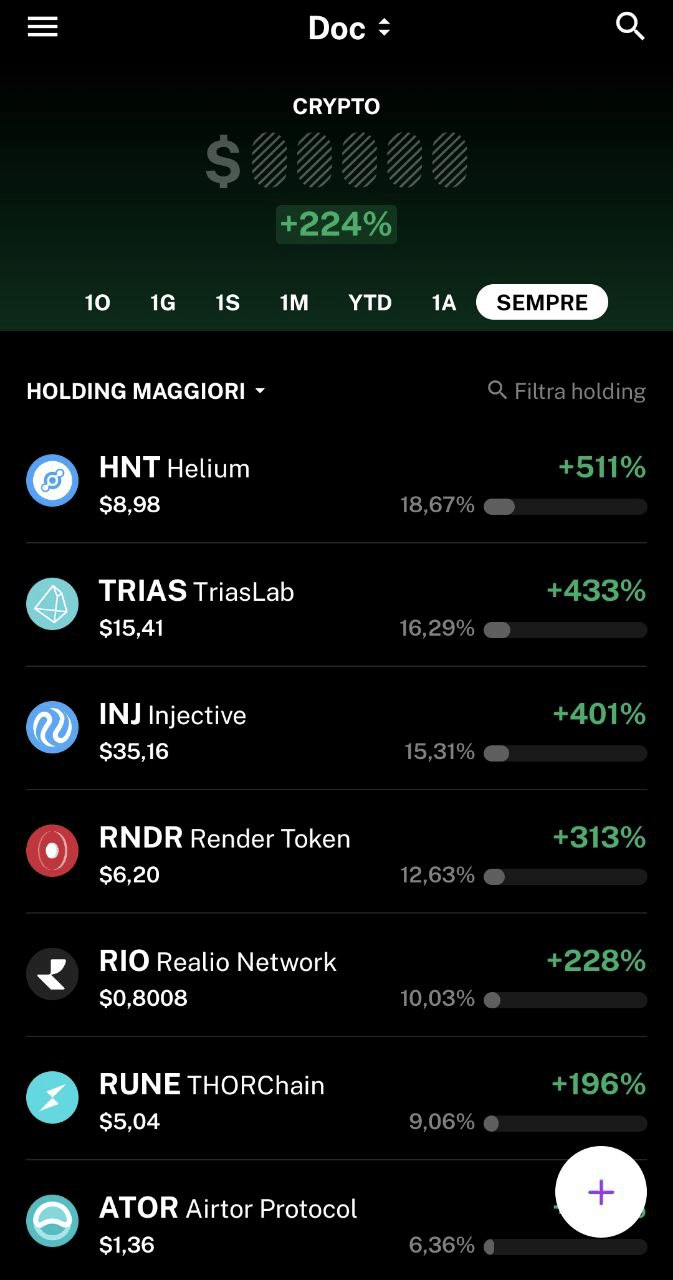Select the SEMPRE time range
This screenshot has width=673, height=1280.
coord(542,303)
